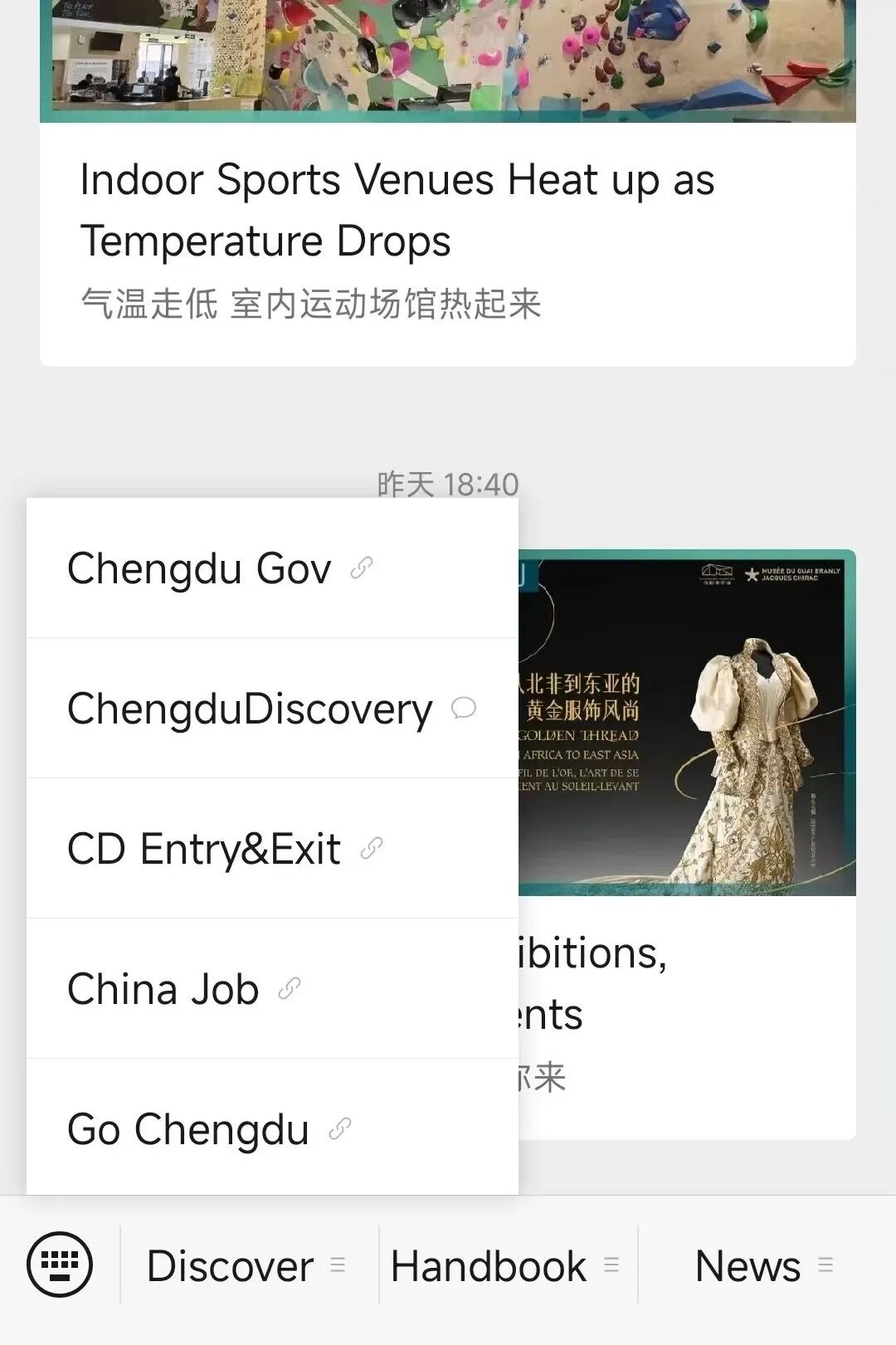Open Go Chengdu link
Image resolution: width=896 pixels, height=1345 pixels.
click(208, 1130)
